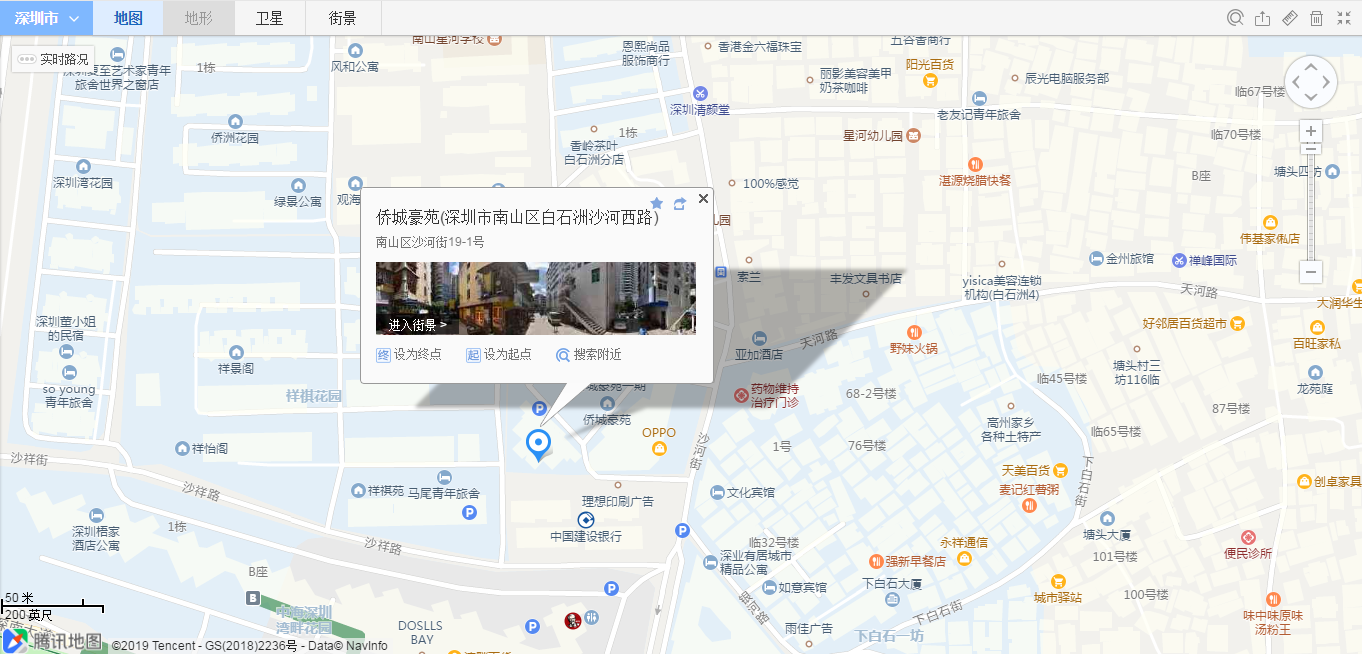
Task: Share the map using the toolbar share icon
Action: tap(1263, 18)
